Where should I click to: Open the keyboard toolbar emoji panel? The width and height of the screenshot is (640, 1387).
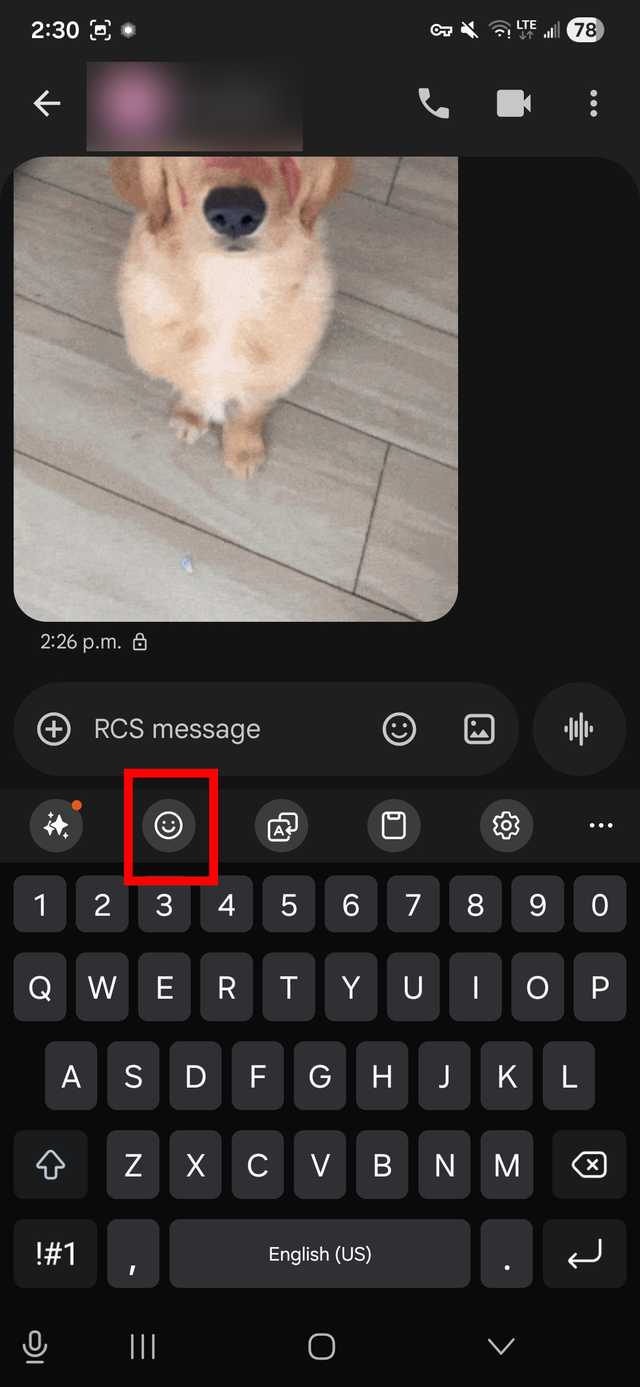point(169,825)
